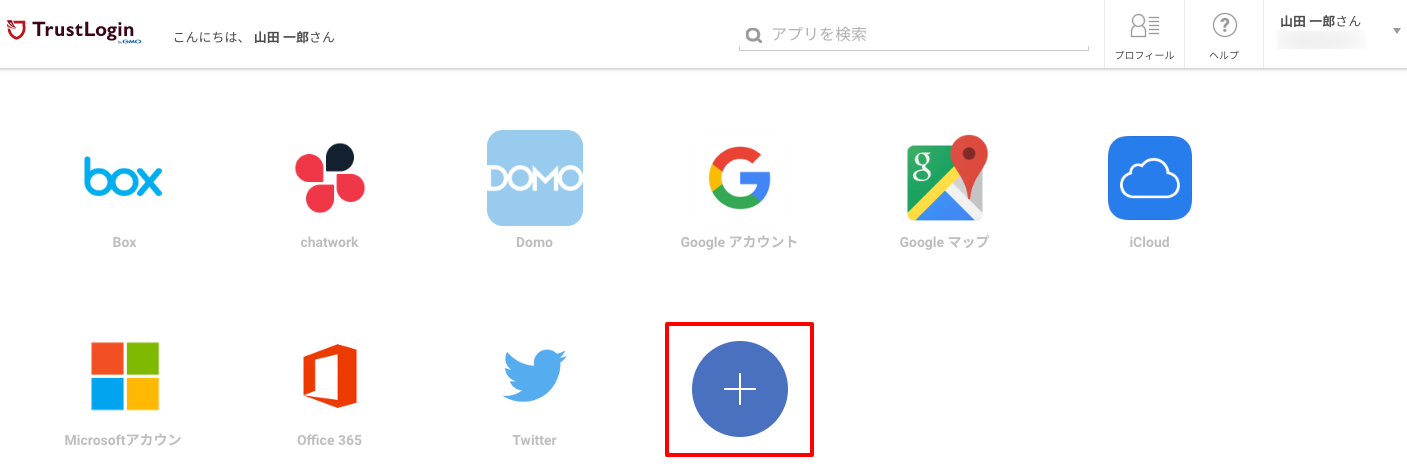Launch the Twitter app
This screenshot has width=1407, height=476.
point(534,377)
